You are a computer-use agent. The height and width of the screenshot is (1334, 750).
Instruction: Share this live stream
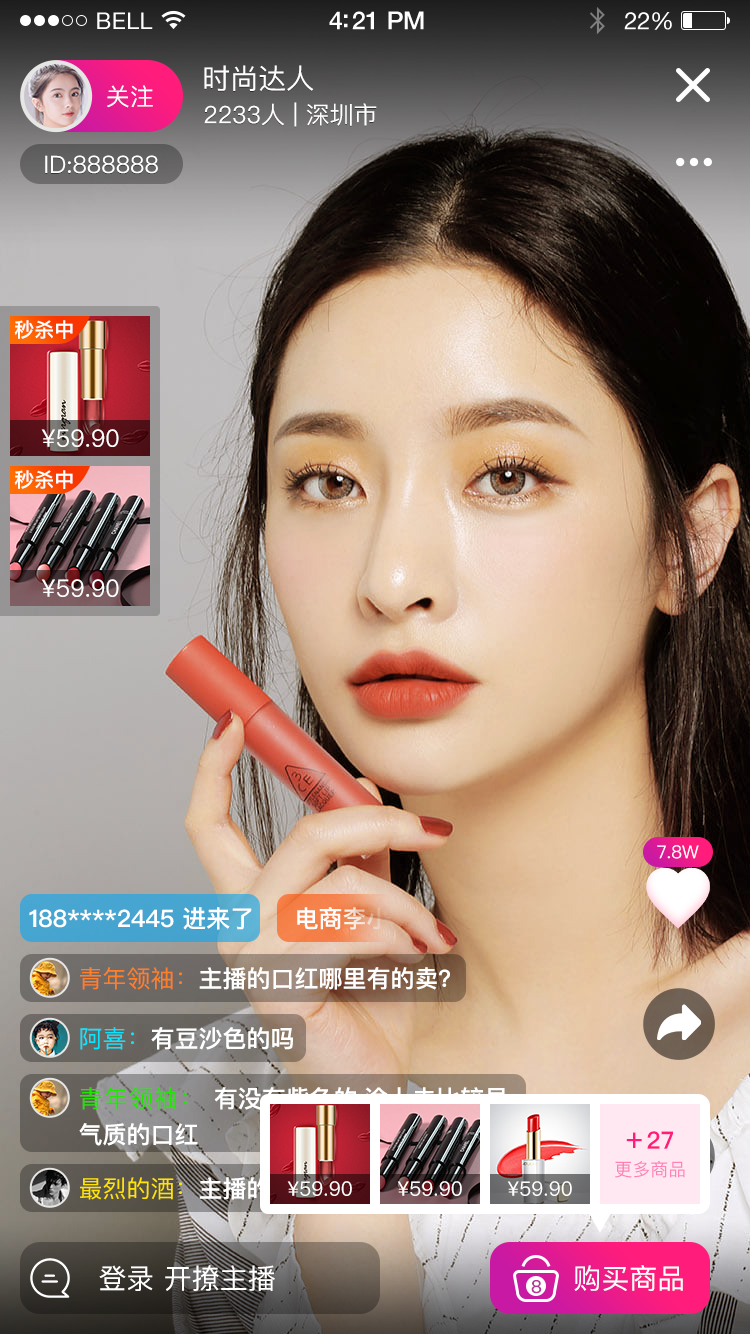click(x=678, y=1024)
